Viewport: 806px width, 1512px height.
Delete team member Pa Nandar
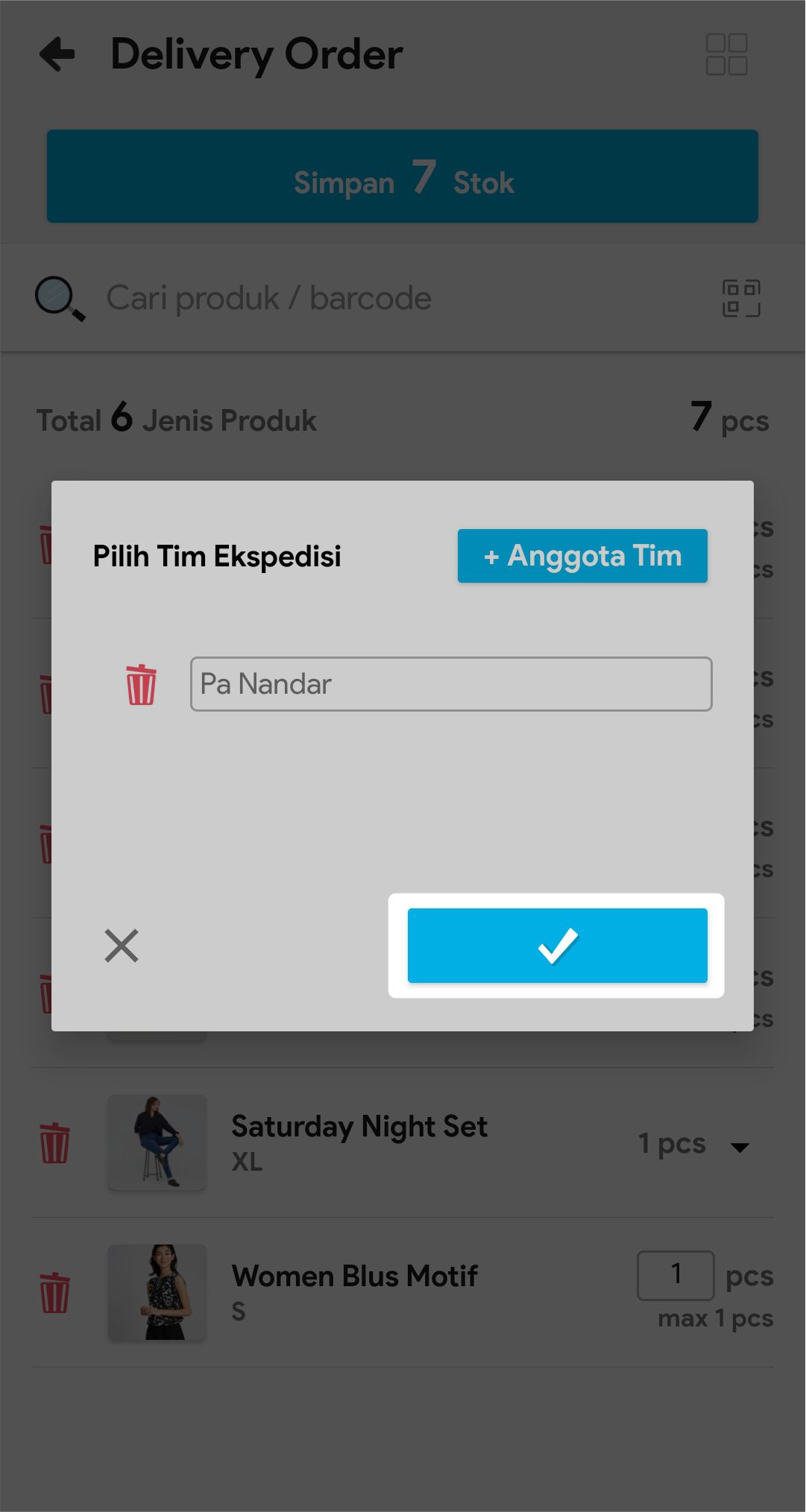tap(141, 684)
